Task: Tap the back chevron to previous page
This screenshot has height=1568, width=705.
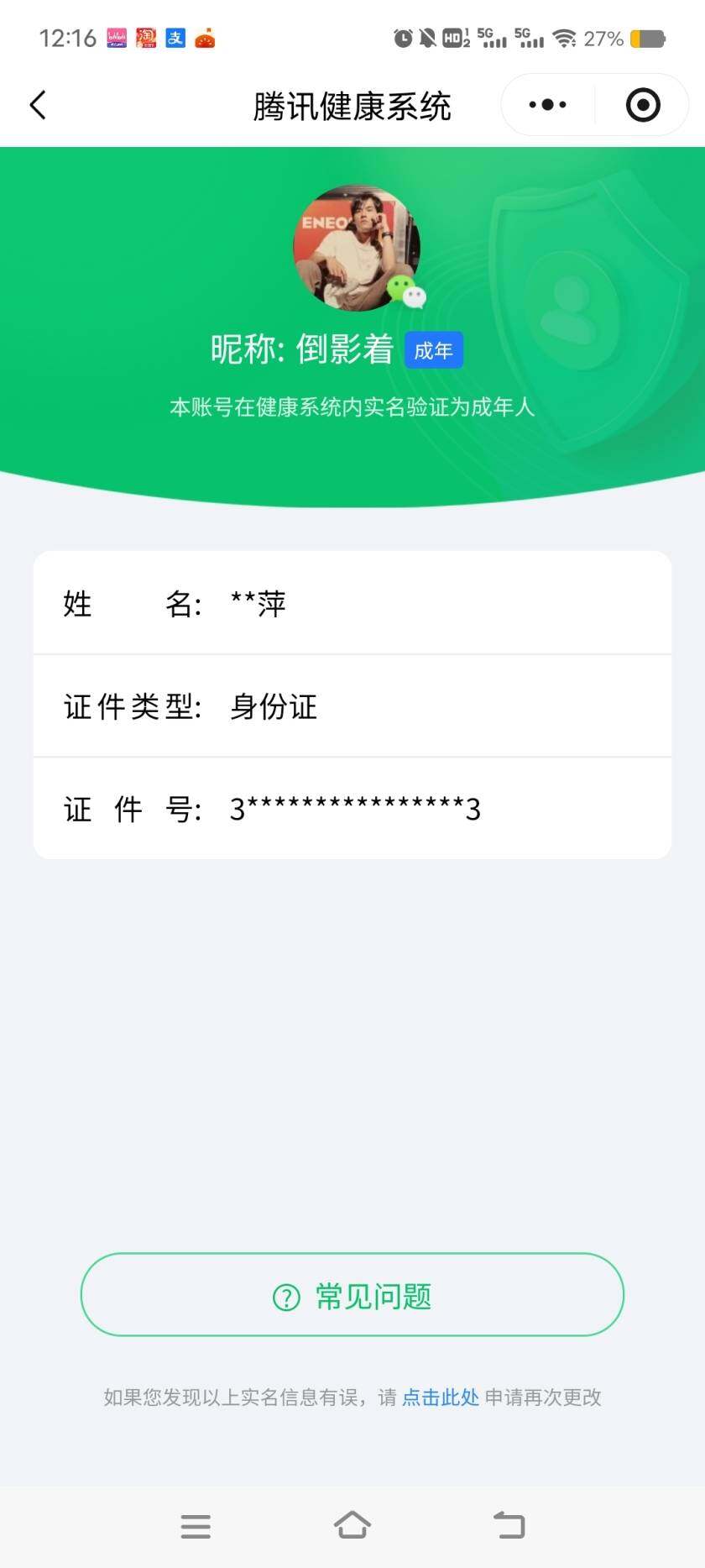Action: pyautogui.click(x=37, y=104)
